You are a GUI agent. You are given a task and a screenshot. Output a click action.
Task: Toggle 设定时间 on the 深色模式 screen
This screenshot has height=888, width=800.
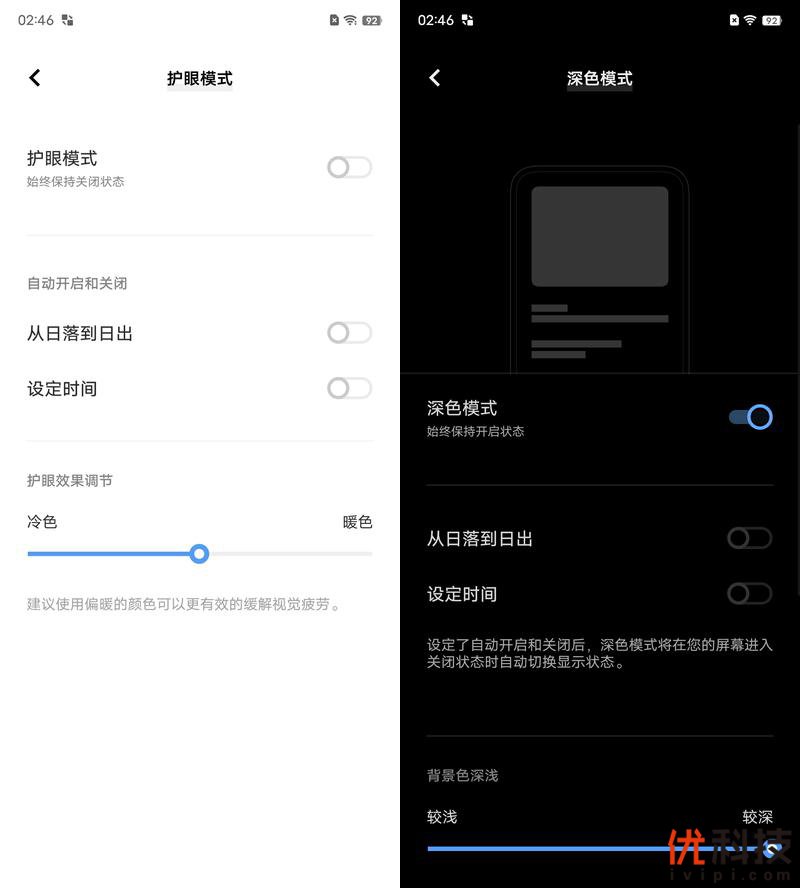tap(749, 594)
